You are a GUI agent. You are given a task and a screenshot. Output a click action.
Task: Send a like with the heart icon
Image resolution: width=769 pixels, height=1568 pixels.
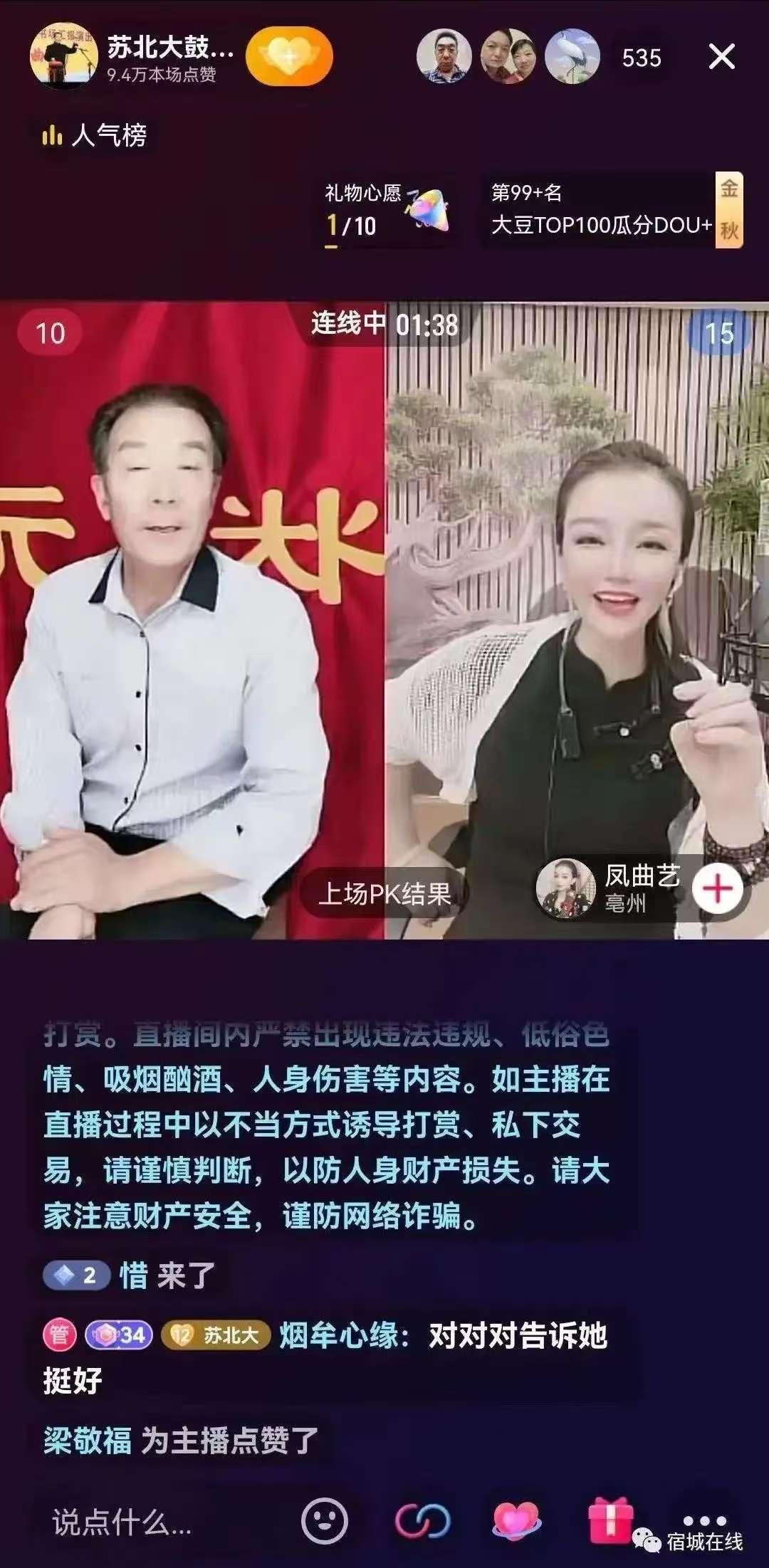point(516,1522)
